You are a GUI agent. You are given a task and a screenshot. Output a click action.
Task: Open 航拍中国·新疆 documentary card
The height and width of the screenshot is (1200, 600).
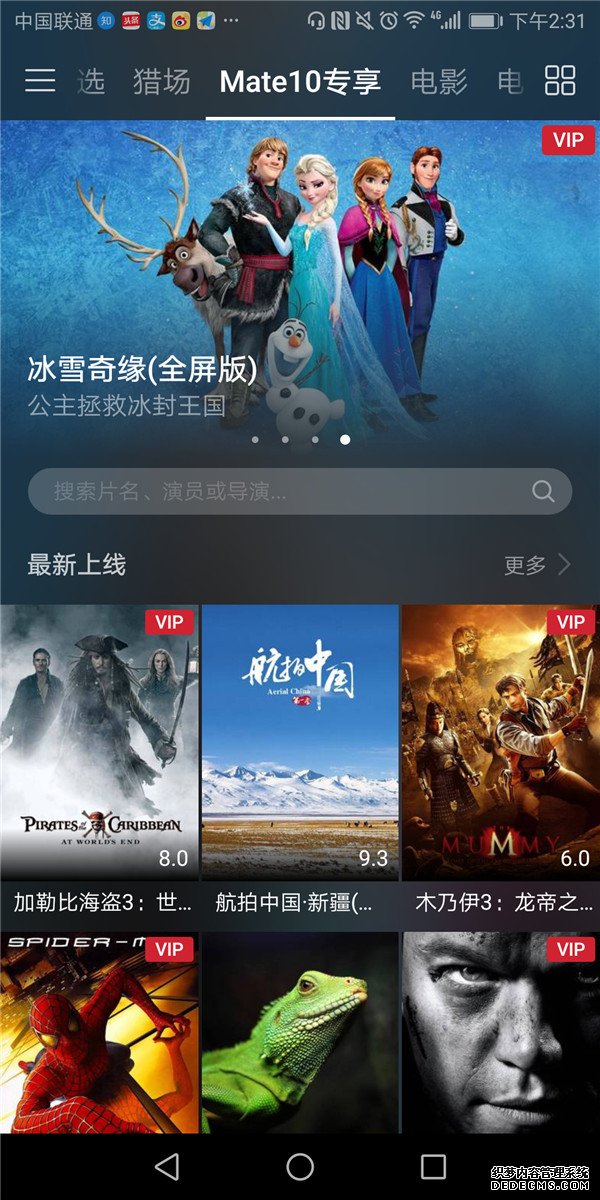300,765
